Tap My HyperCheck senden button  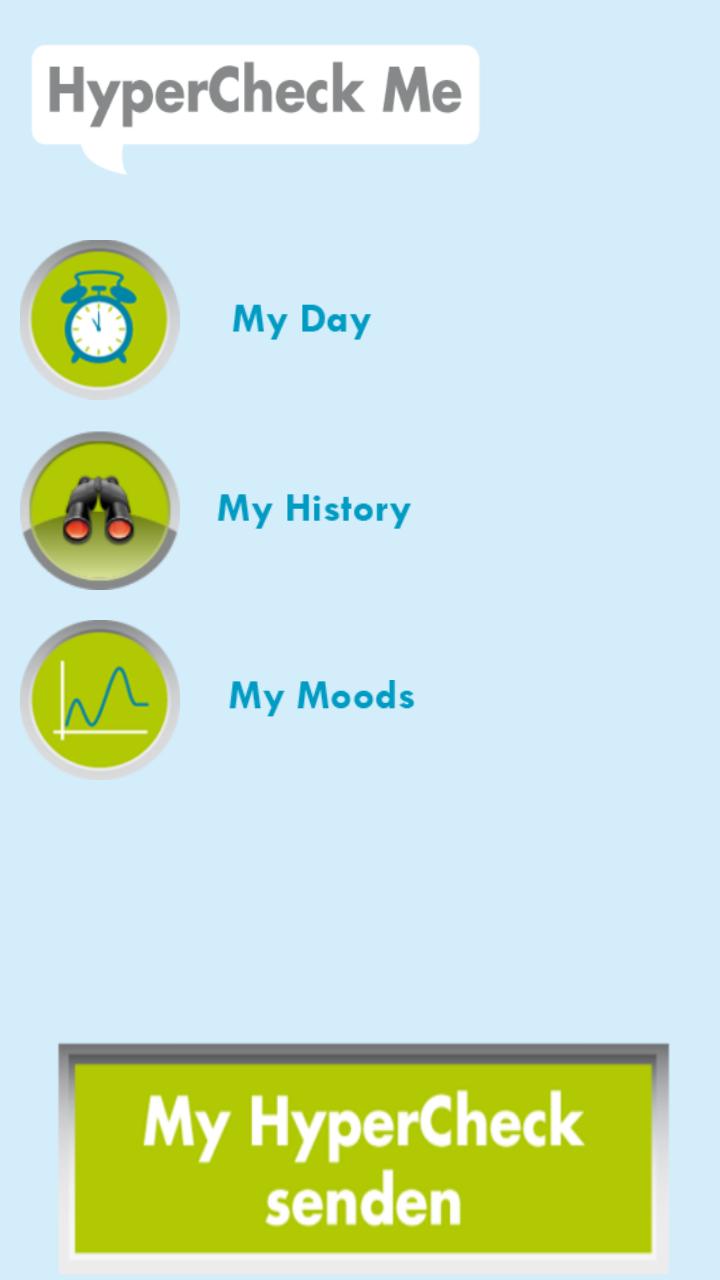point(363,1158)
